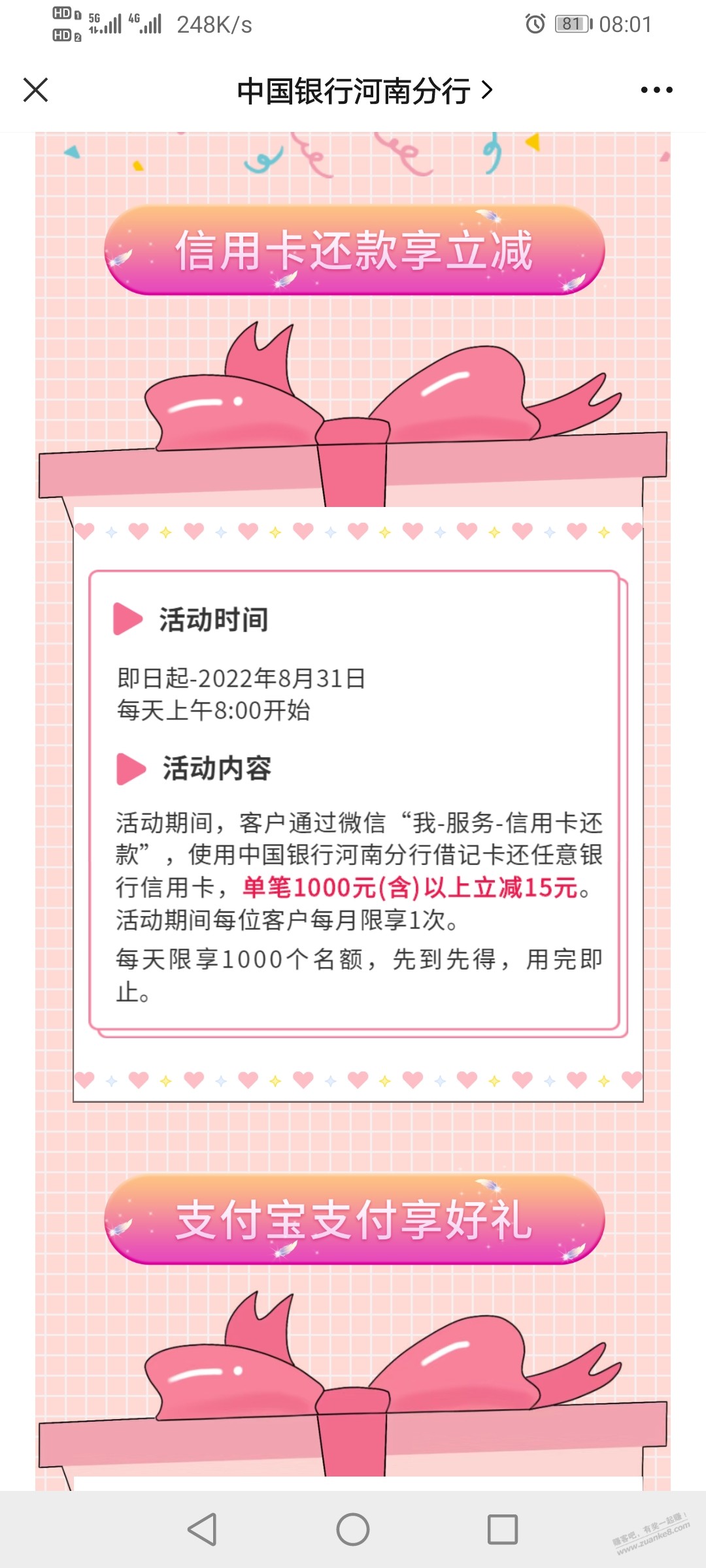This screenshot has width=706, height=1568.
Task: Open 中国银行河南分行 account title link
Action: (x=365, y=91)
